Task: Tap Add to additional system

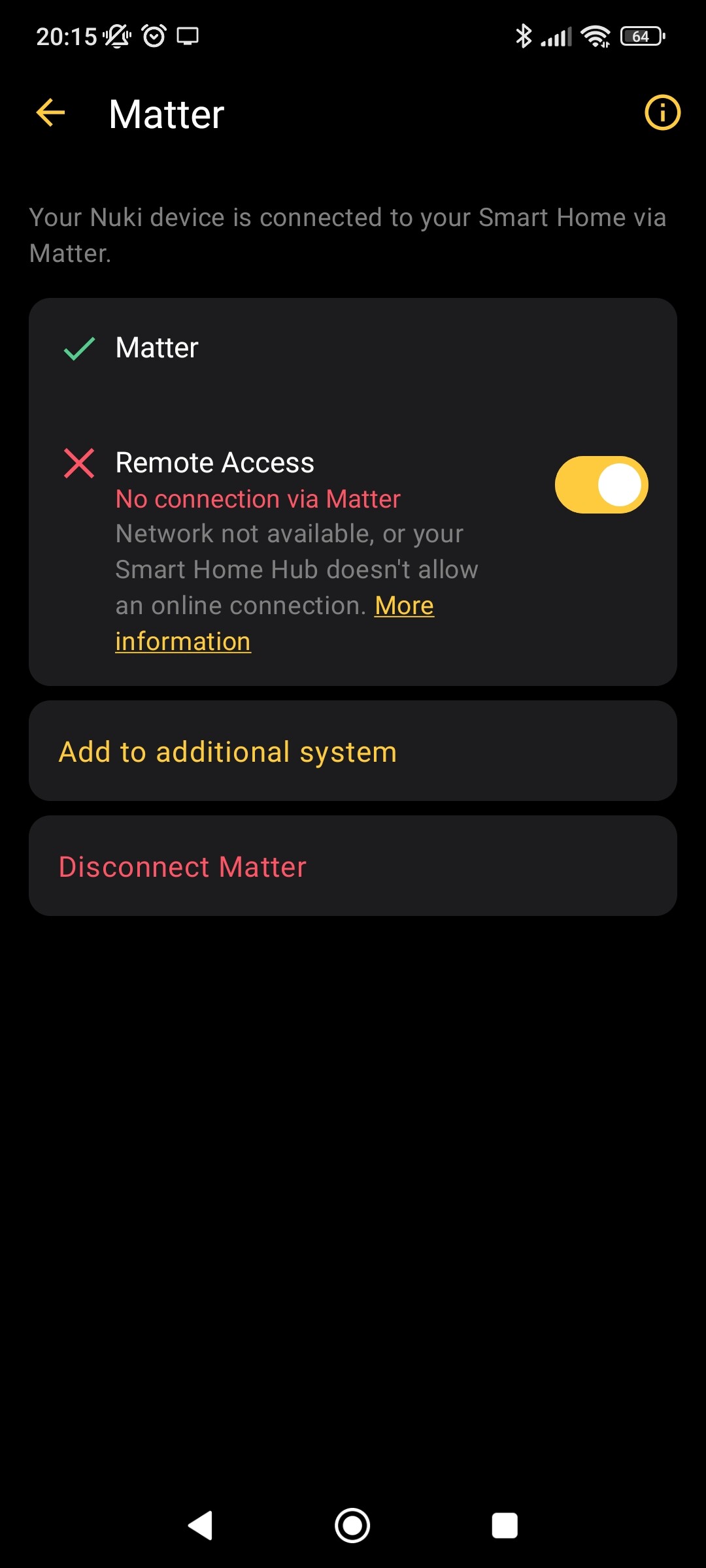Action: click(353, 751)
